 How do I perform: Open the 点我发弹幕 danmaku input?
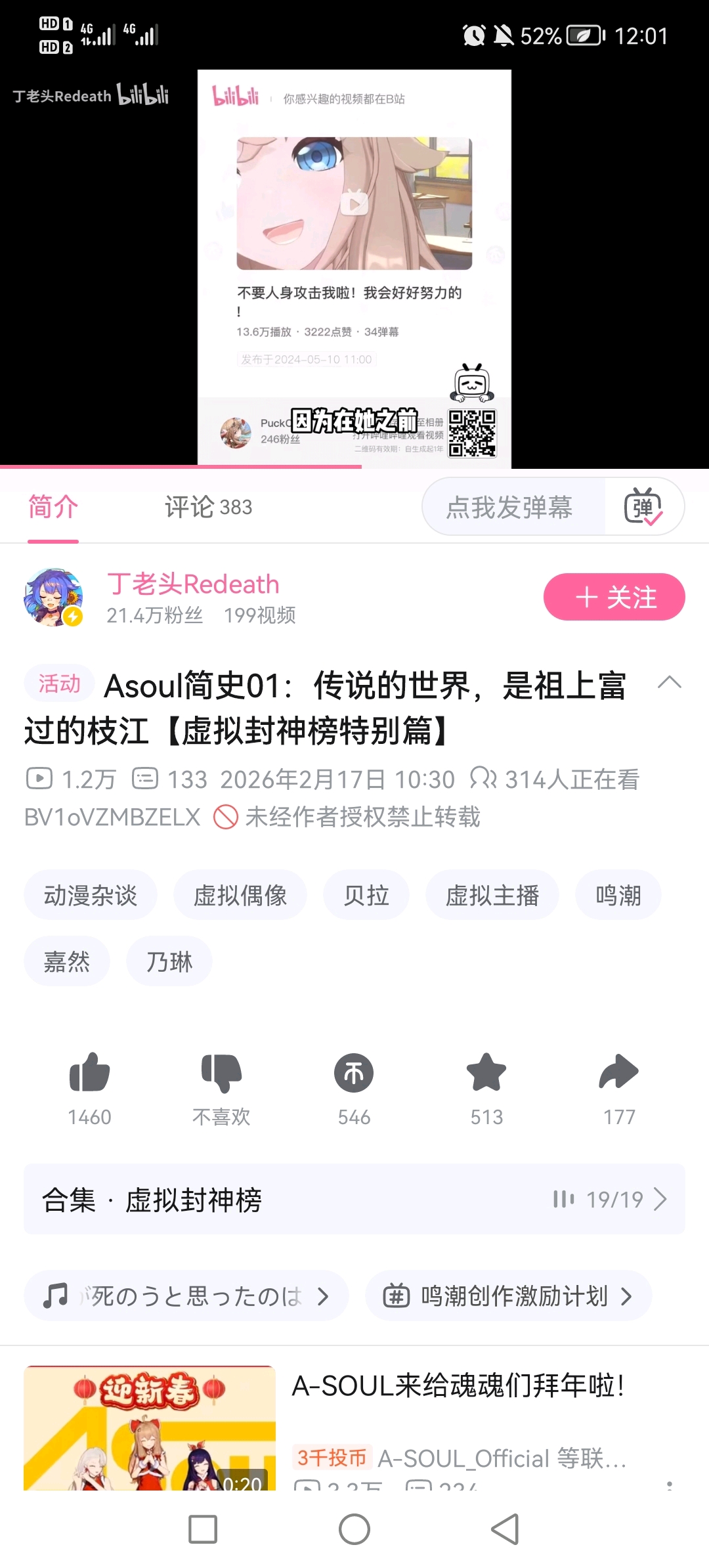pyautogui.click(x=509, y=507)
